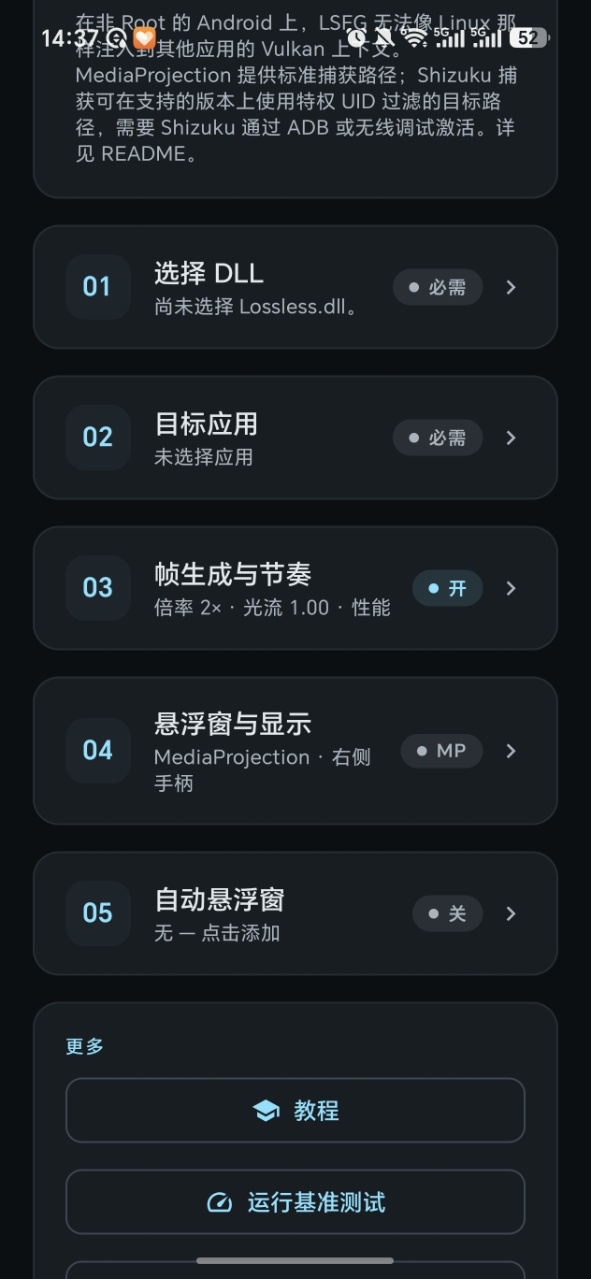The height and width of the screenshot is (1279, 591).
Task: Open the 自动悬浮窗 row
Action: tap(295, 913)
